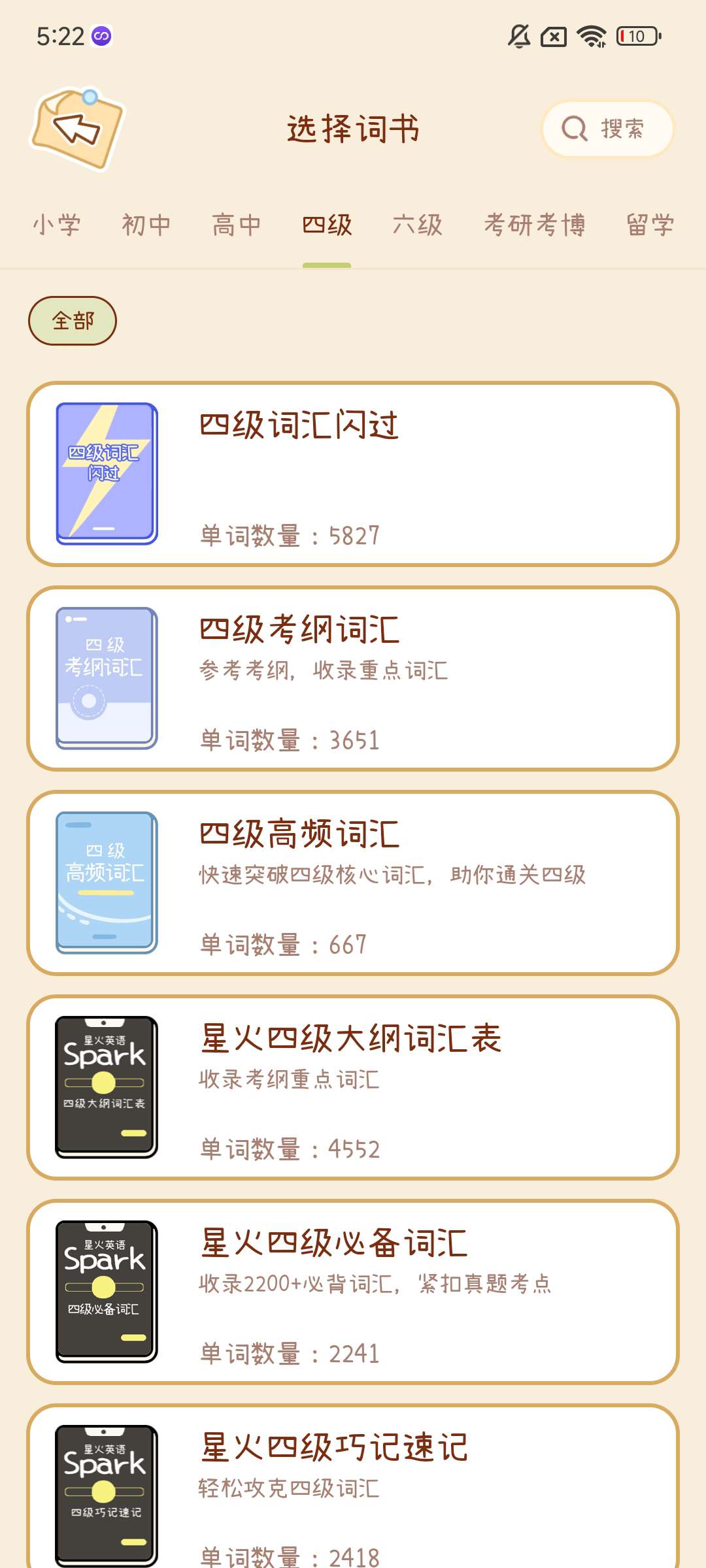Pick the 星火四级必备词汇 word book
Image resolution: width=706 pixels, height=1568 pixels.
[353, 1292]
